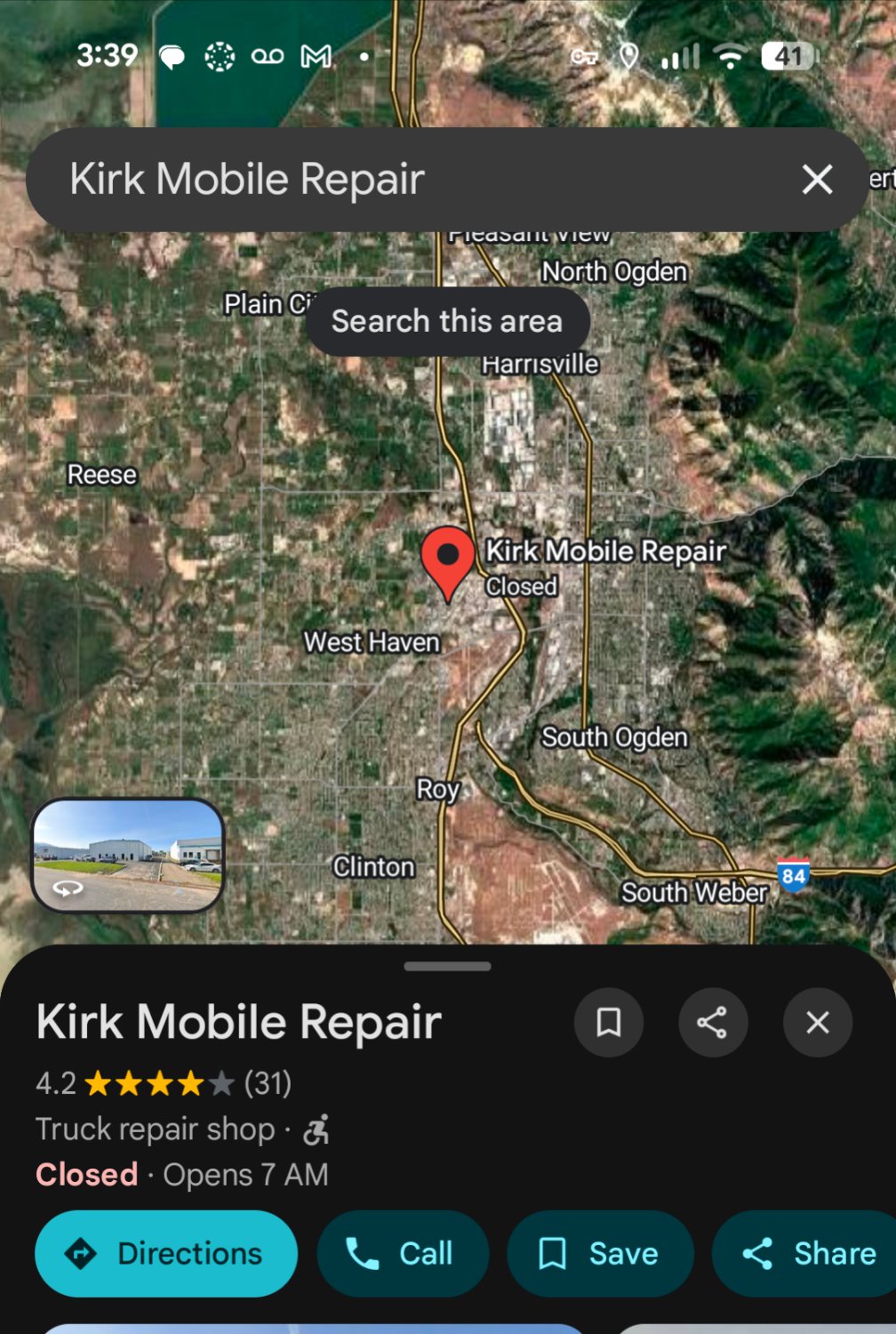The width and height of the screenshot is (896, 1334).
Task: Open the Street View preview thumbnail
Action: [128, 855]
